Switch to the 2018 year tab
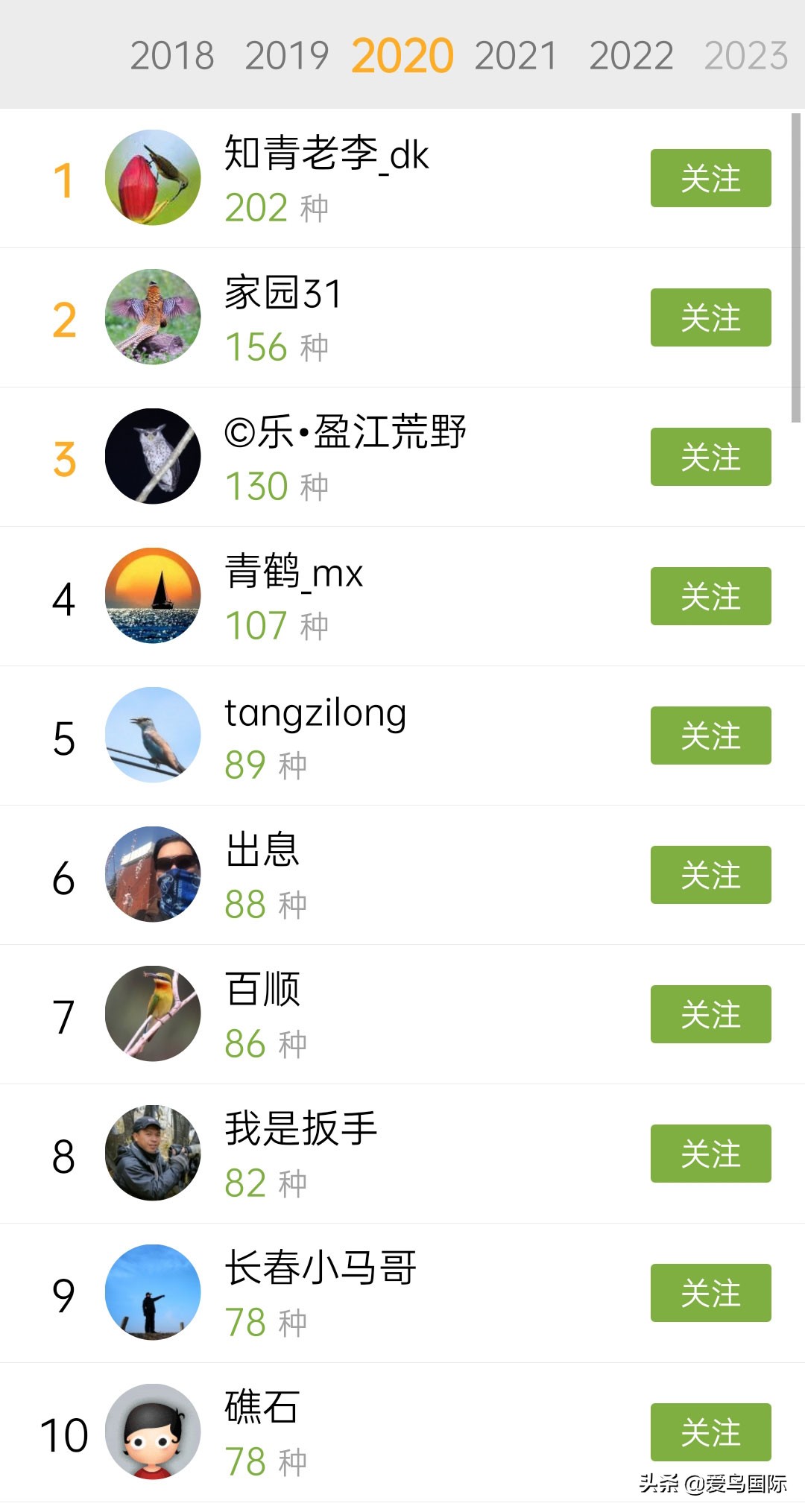The height and width of the screenshot is (1512, 805). [x=172, y=56]
